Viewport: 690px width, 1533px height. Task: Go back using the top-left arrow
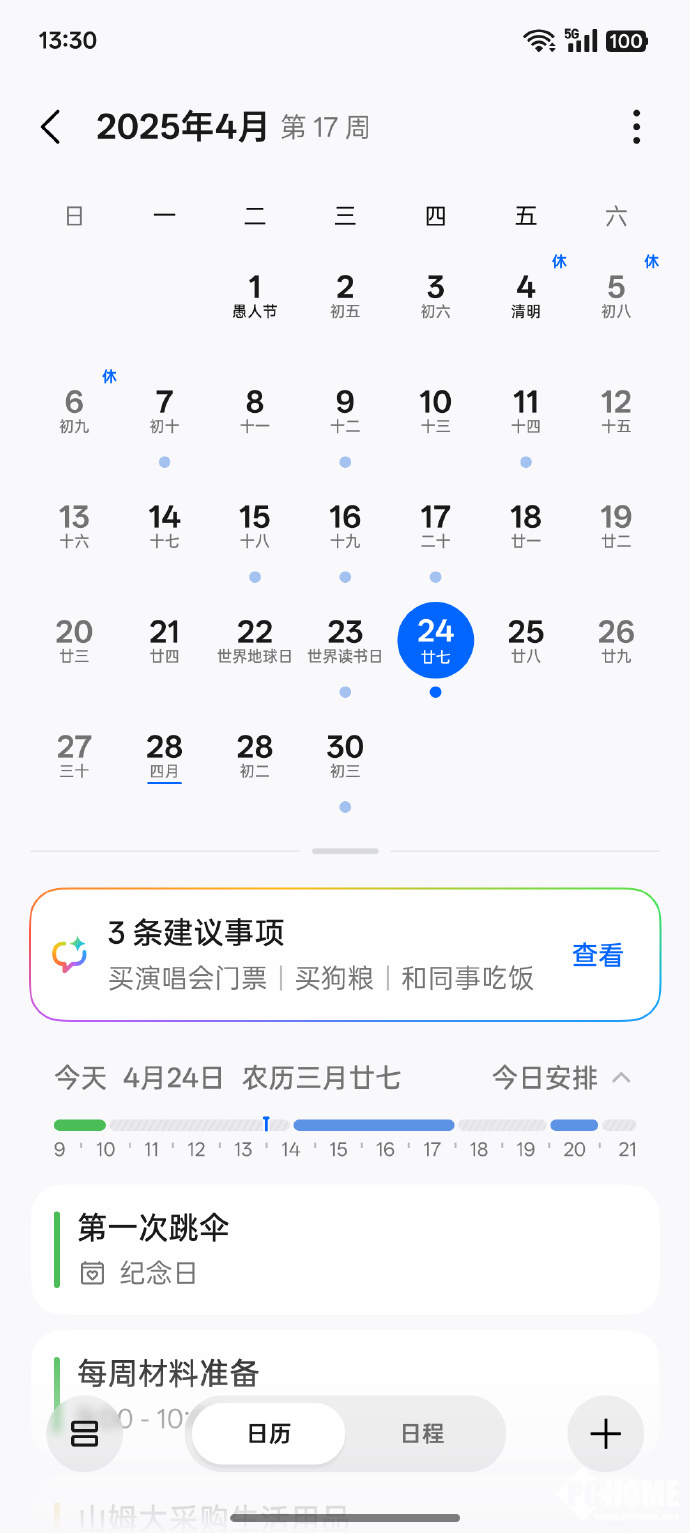pos(51,128)
